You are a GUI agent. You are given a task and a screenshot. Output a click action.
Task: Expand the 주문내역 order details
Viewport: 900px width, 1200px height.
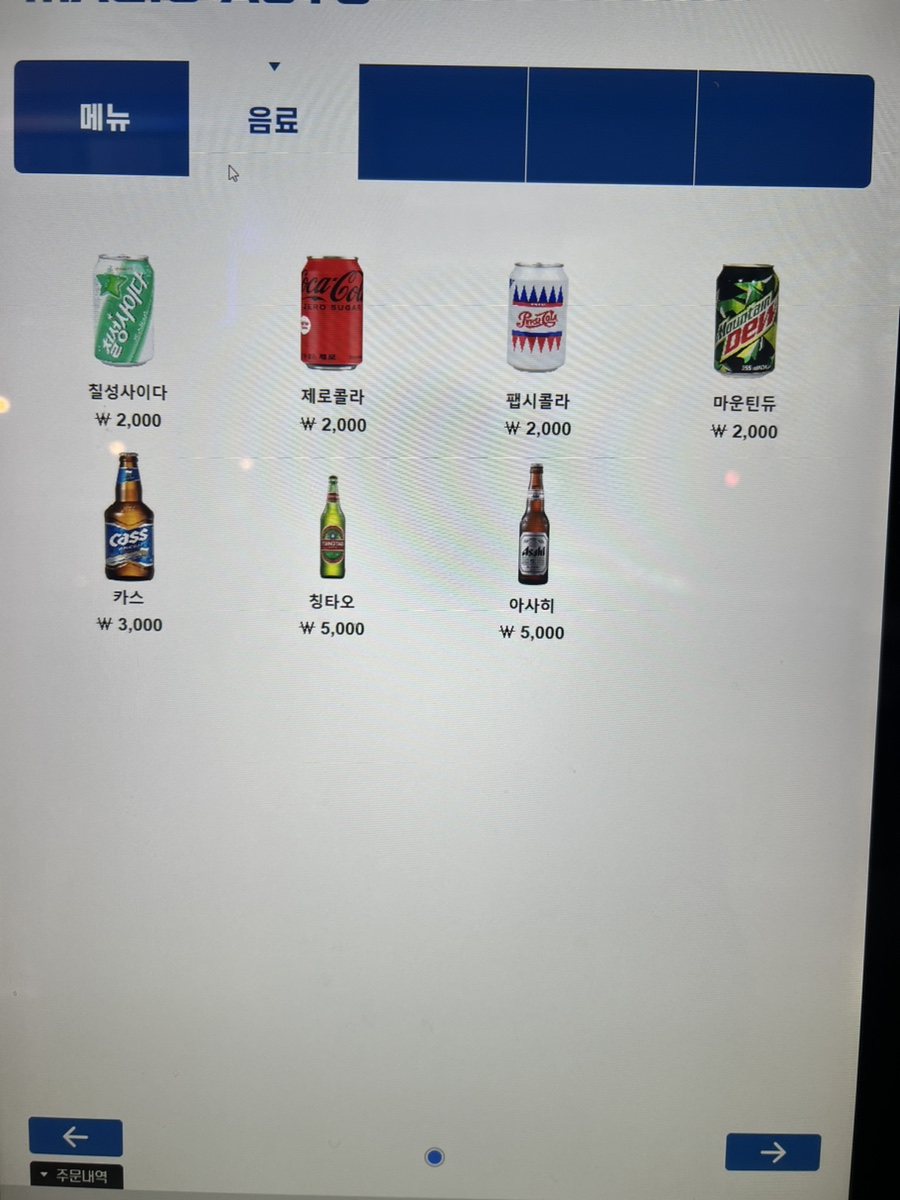click(77, 1175)
